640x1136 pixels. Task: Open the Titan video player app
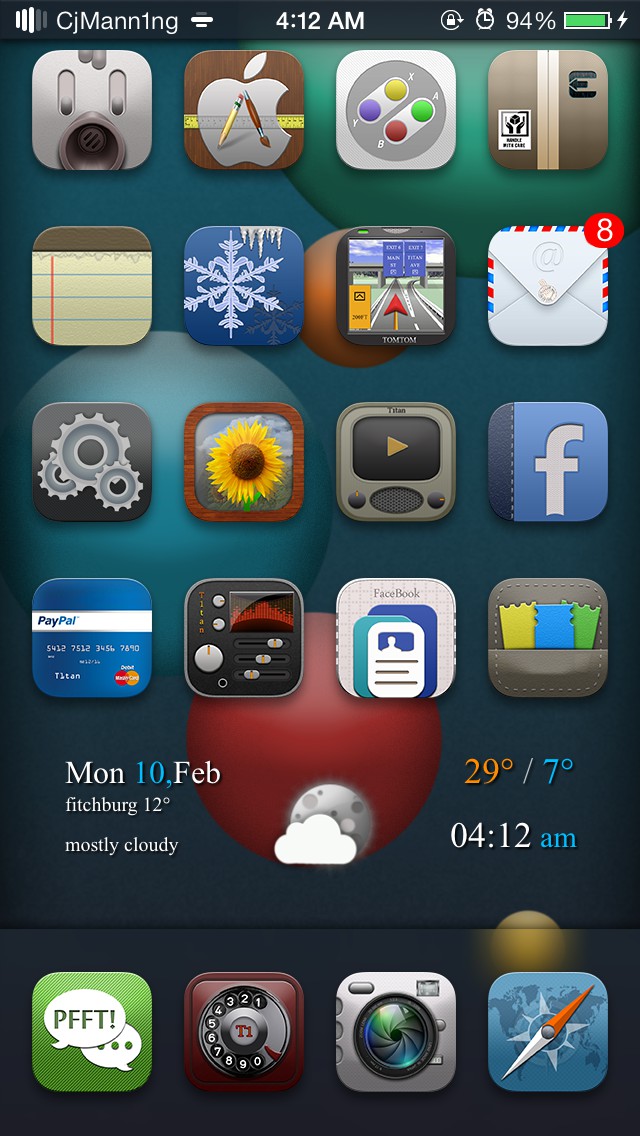(395, 462)
